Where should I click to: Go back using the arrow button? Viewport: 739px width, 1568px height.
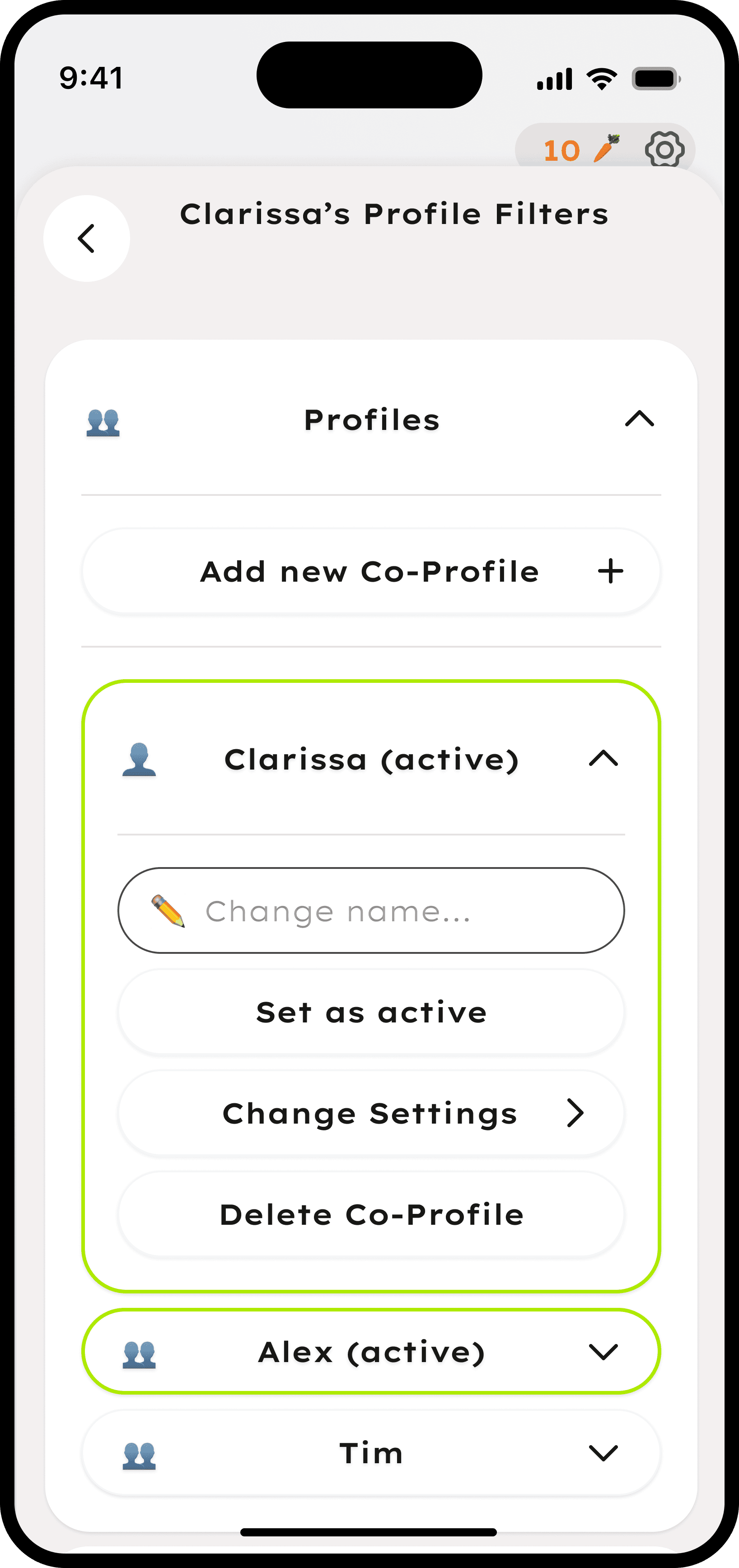(86, 238)
